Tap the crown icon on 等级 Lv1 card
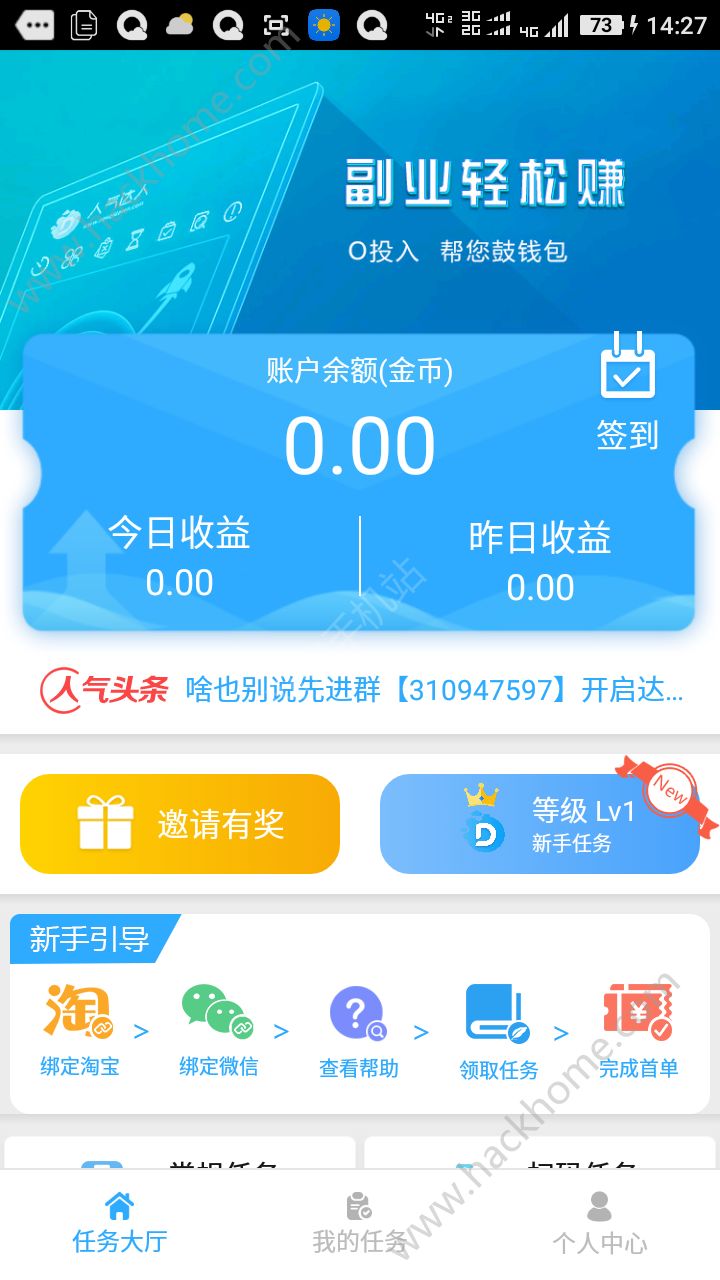This screenshot has height=1280, width=720. [481, 796]
